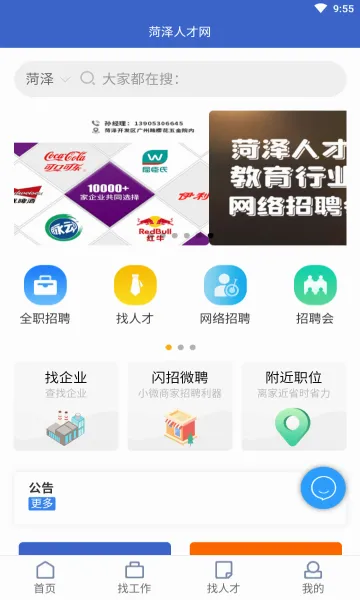This screenshot has height=600, width=360.
Task: Switch to 找人才 bottom tab
Action: (x=224, y=578)
